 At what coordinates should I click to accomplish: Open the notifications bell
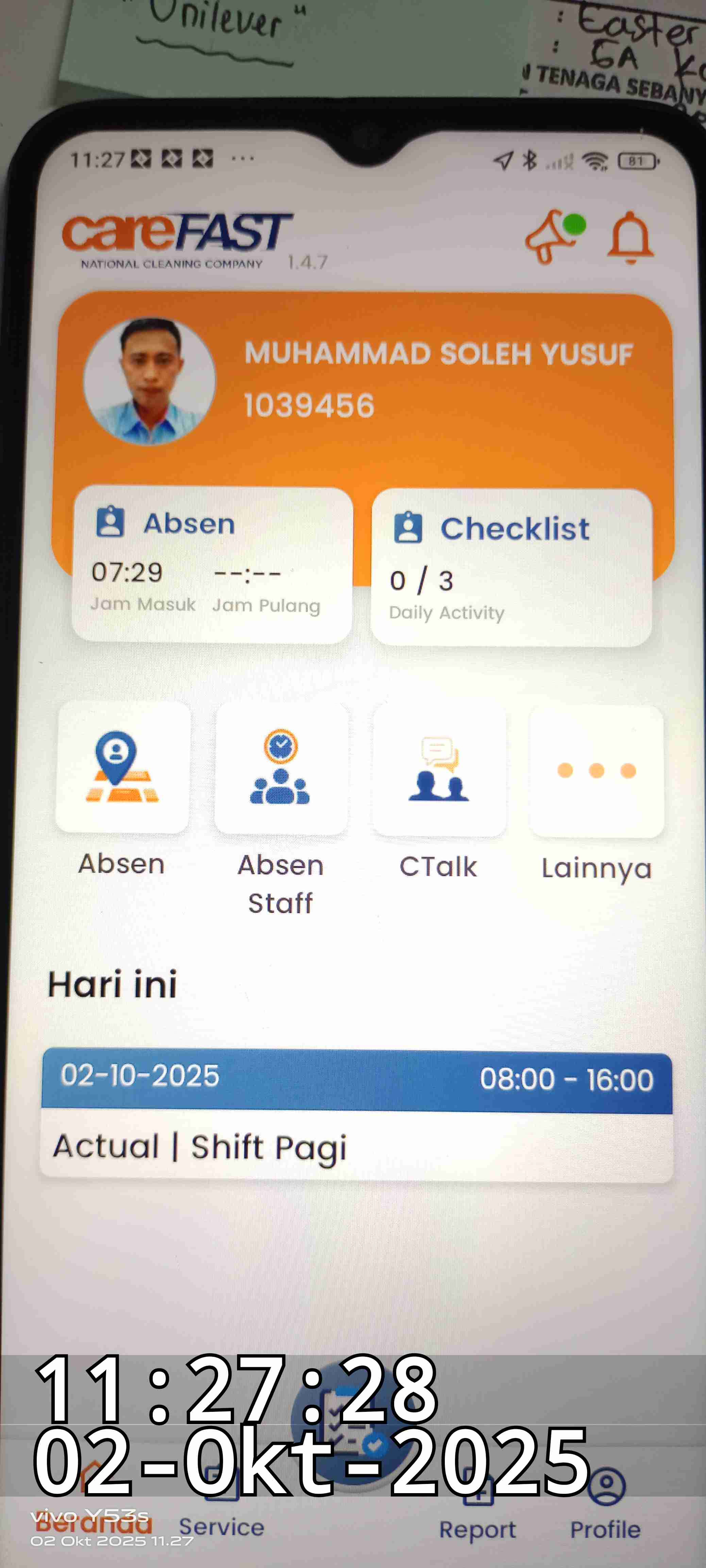(x=631, y=238)
